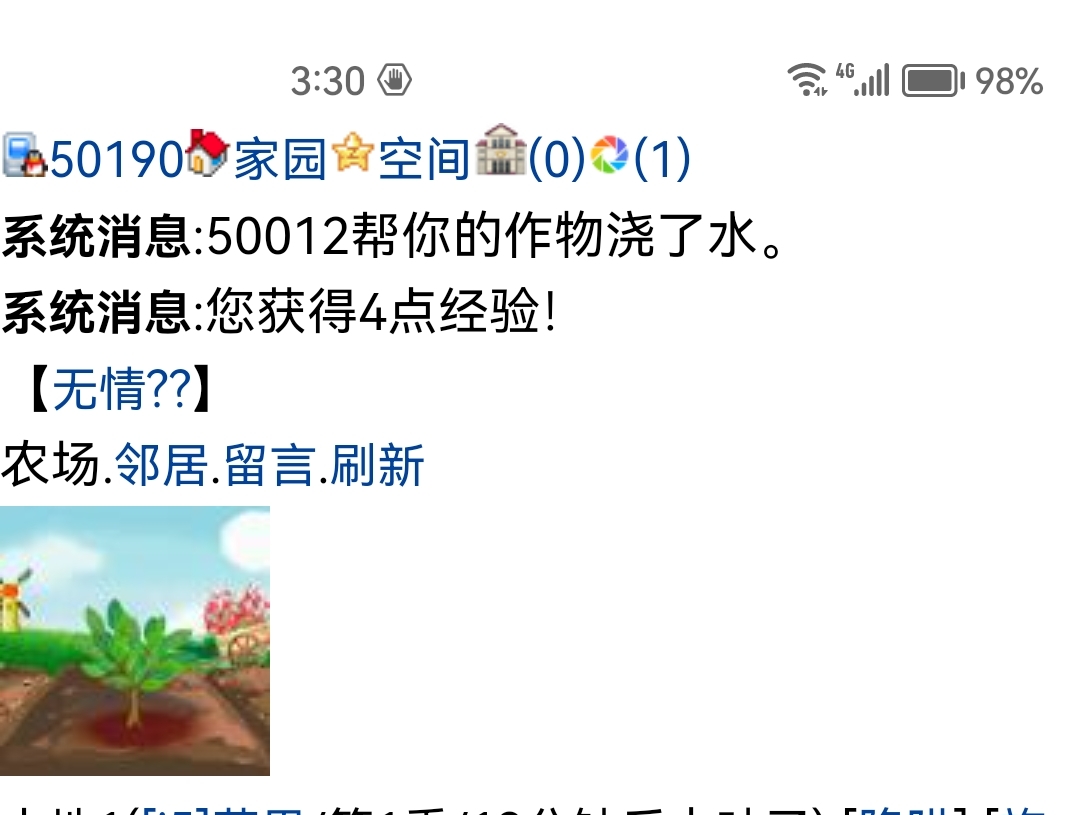This screenshot has width=1080, height=815.
Task: Open the 空间 space link
Action: [423, 159]
